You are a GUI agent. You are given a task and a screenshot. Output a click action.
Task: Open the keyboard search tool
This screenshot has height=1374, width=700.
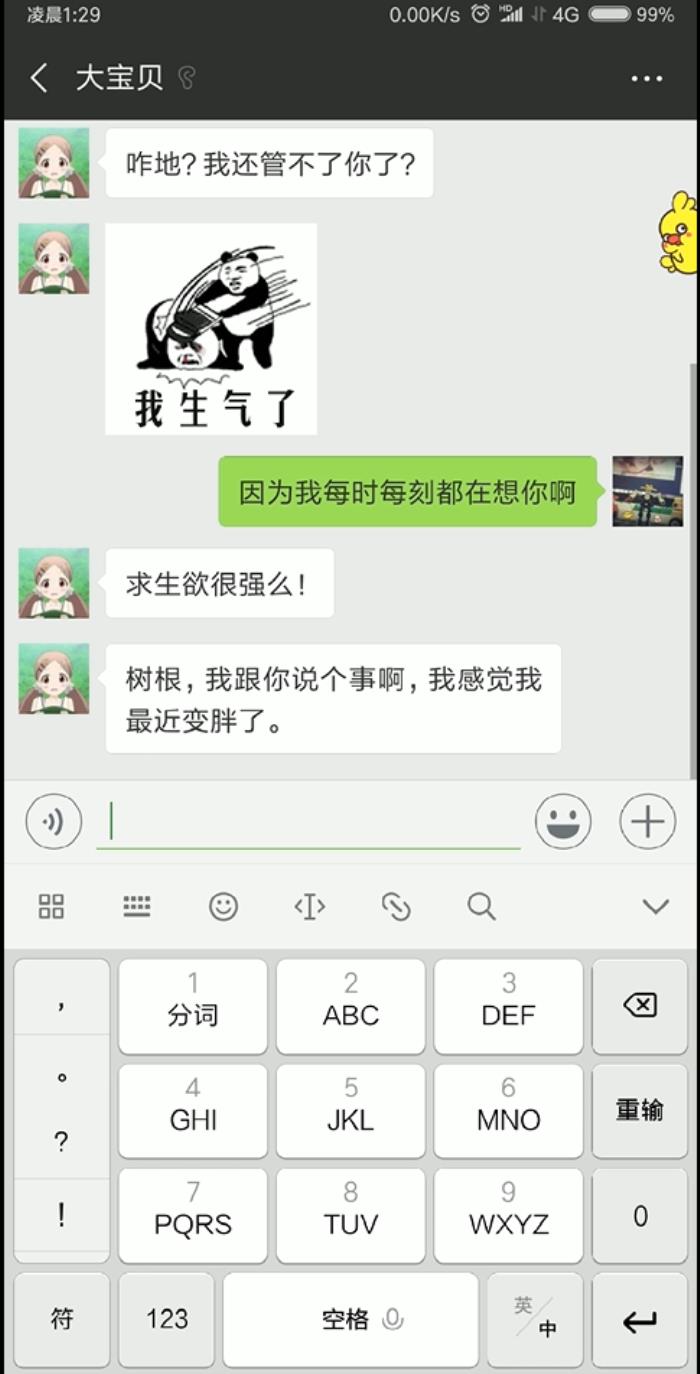[481, 907]
